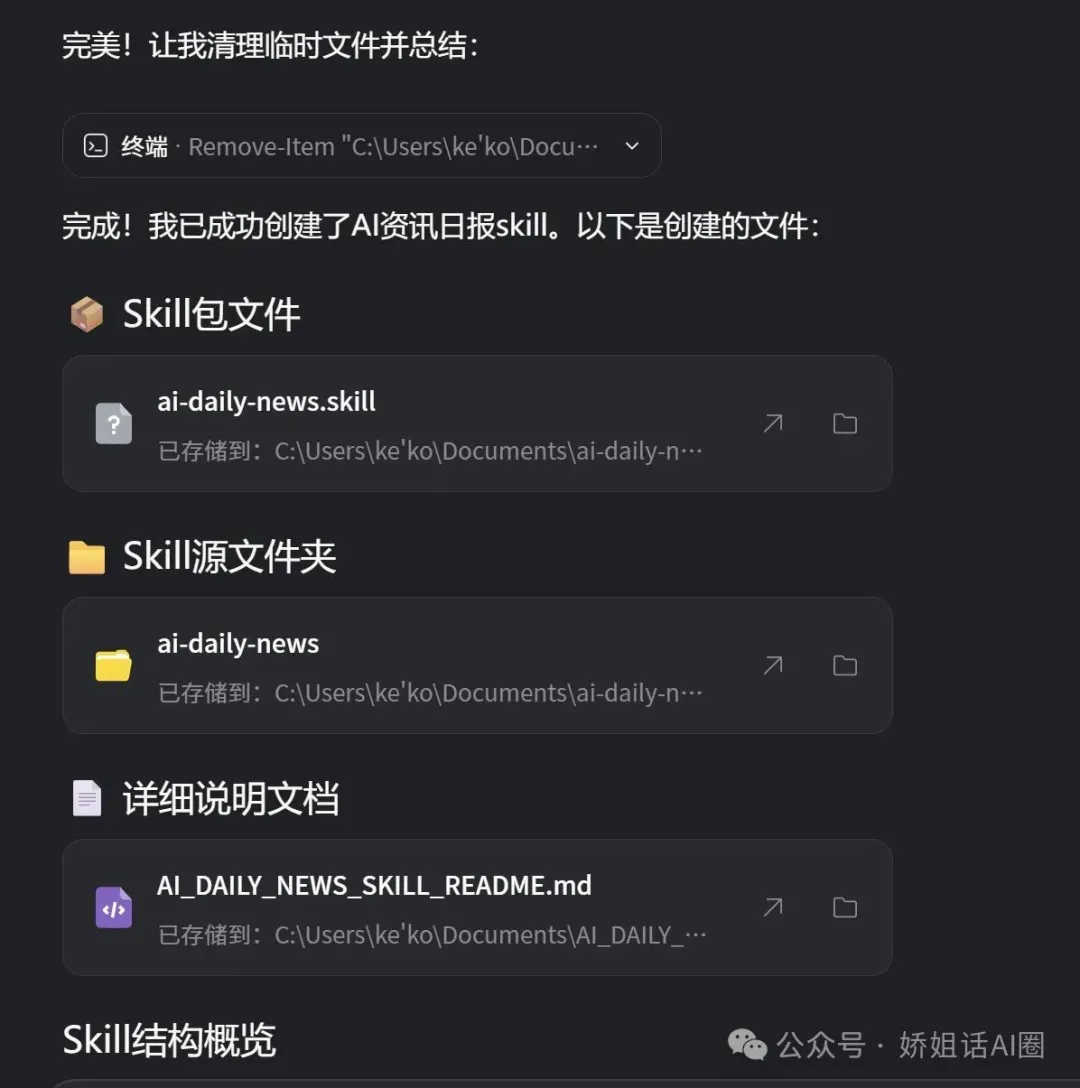Reveal README.md with its containing-folder icon
This screenshot has width=1080, height=1088.
pyautogui.click(x=844, y=907)
